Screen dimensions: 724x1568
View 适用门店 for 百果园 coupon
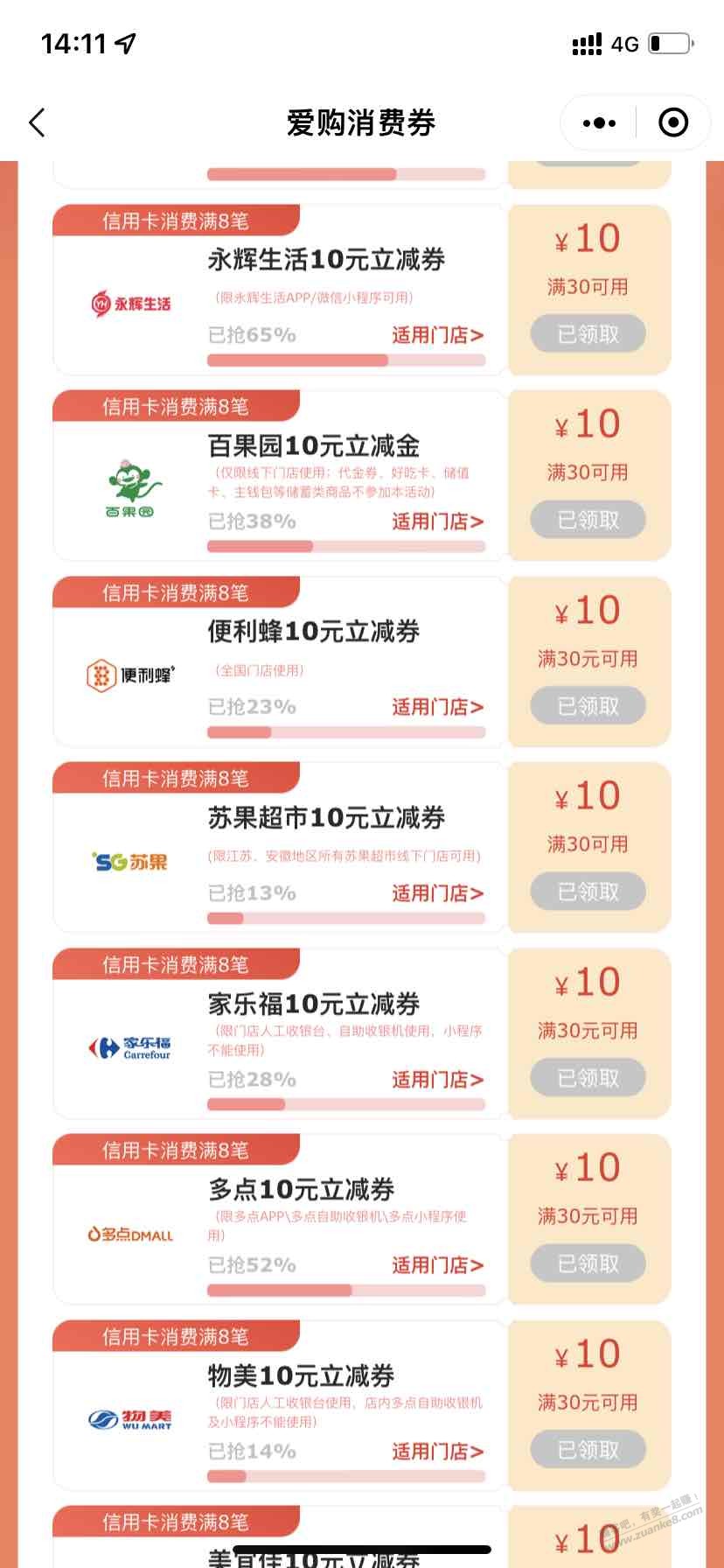coord(437,521)
